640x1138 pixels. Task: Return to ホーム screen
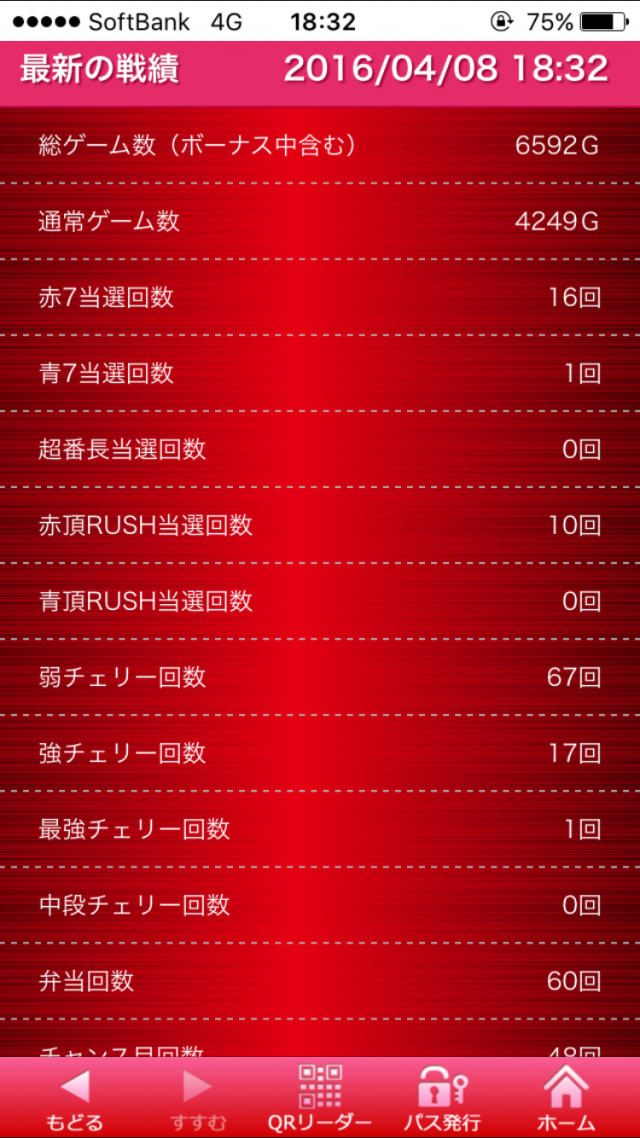pos(565,1098)
